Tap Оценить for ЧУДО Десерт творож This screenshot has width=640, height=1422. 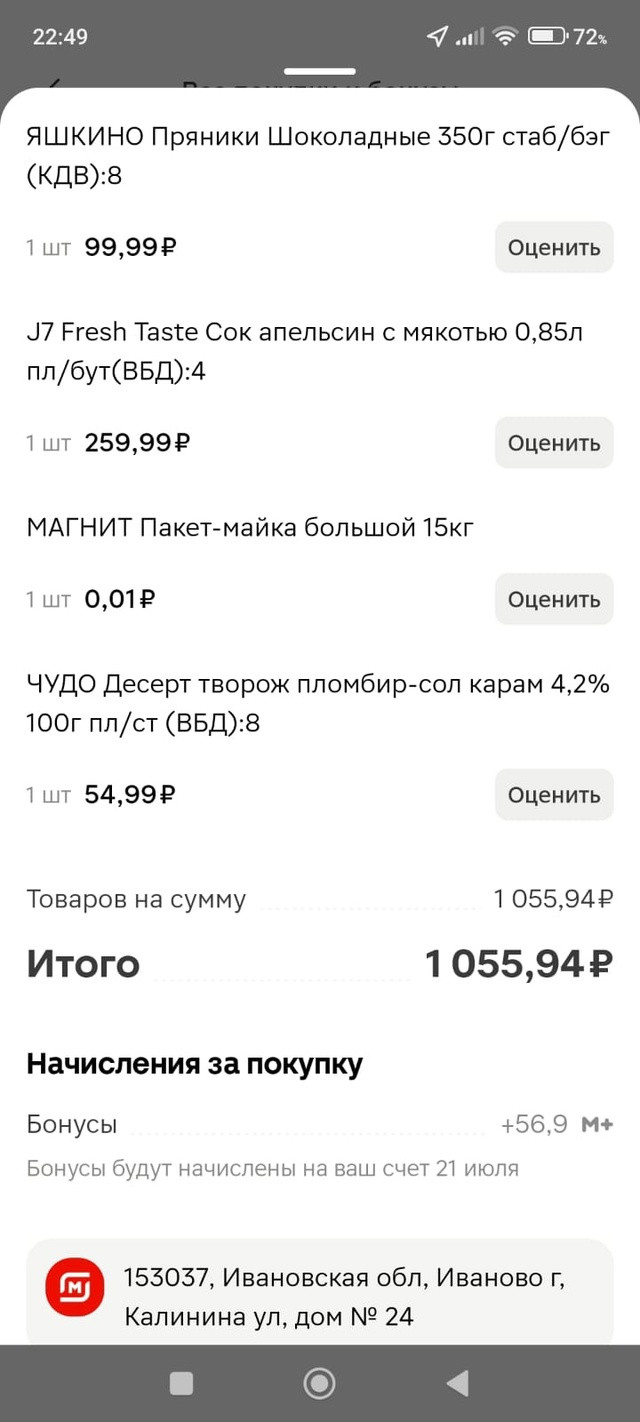pyautogui.click(x=554, y=795)
